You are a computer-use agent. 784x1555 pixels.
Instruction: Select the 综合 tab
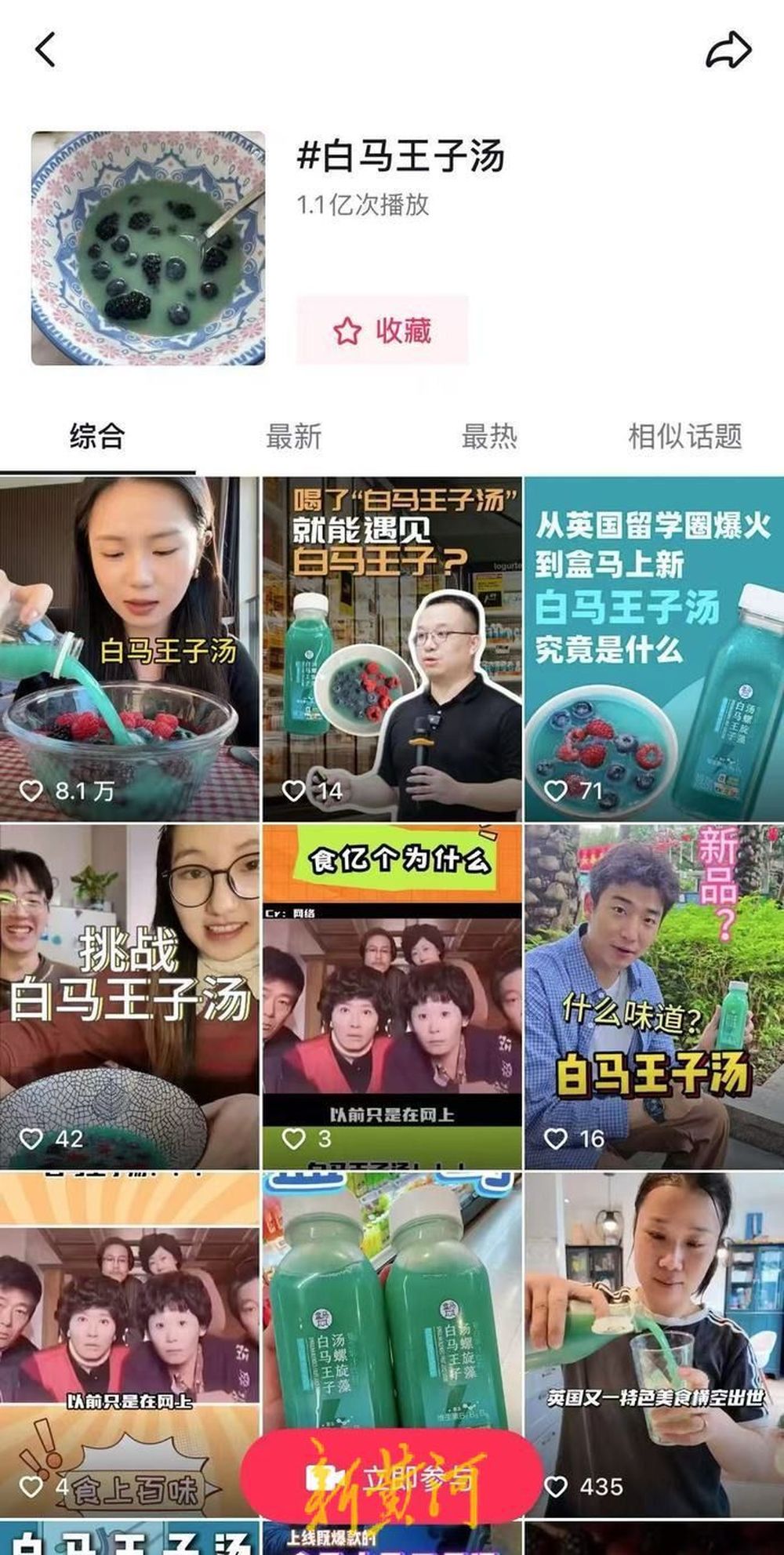click(97, 436)
